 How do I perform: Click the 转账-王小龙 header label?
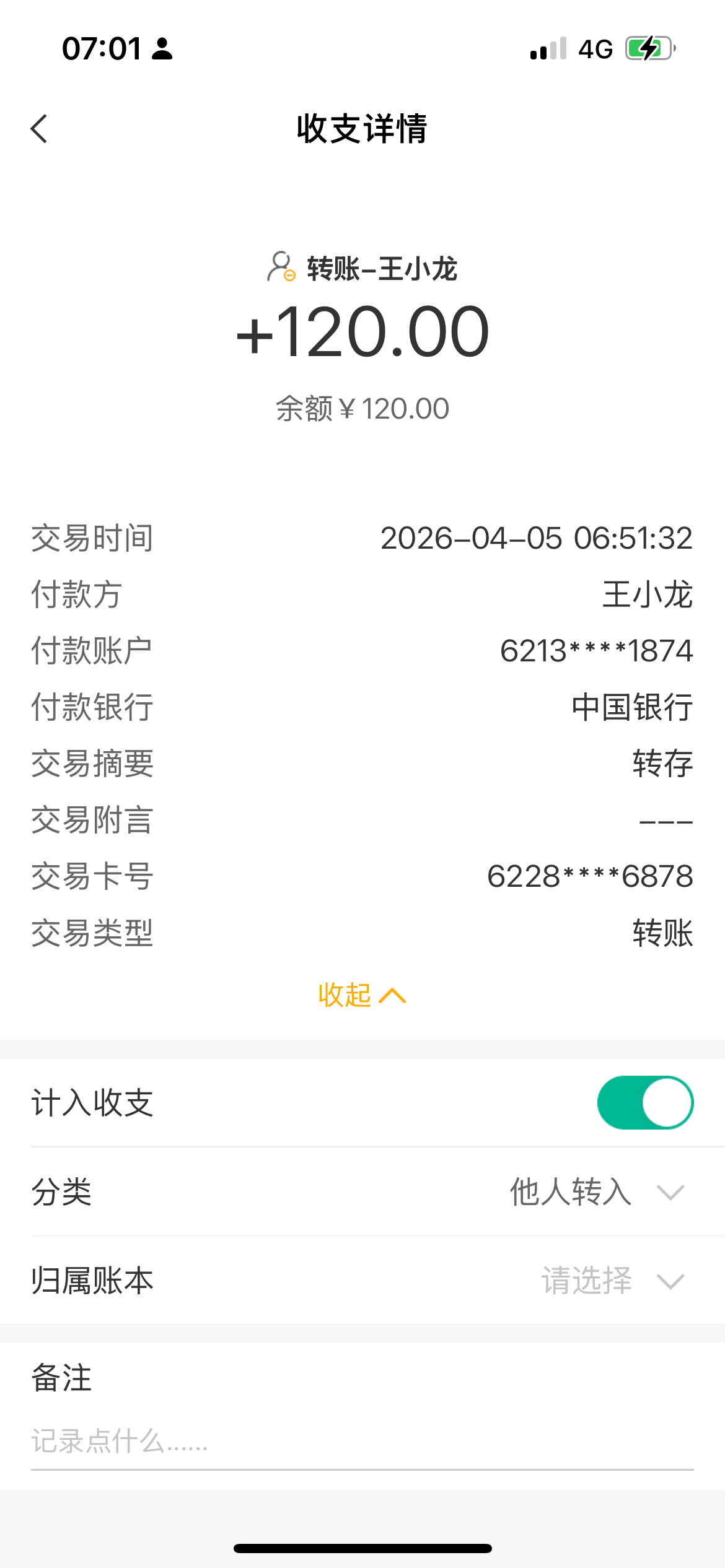(382, 269)
